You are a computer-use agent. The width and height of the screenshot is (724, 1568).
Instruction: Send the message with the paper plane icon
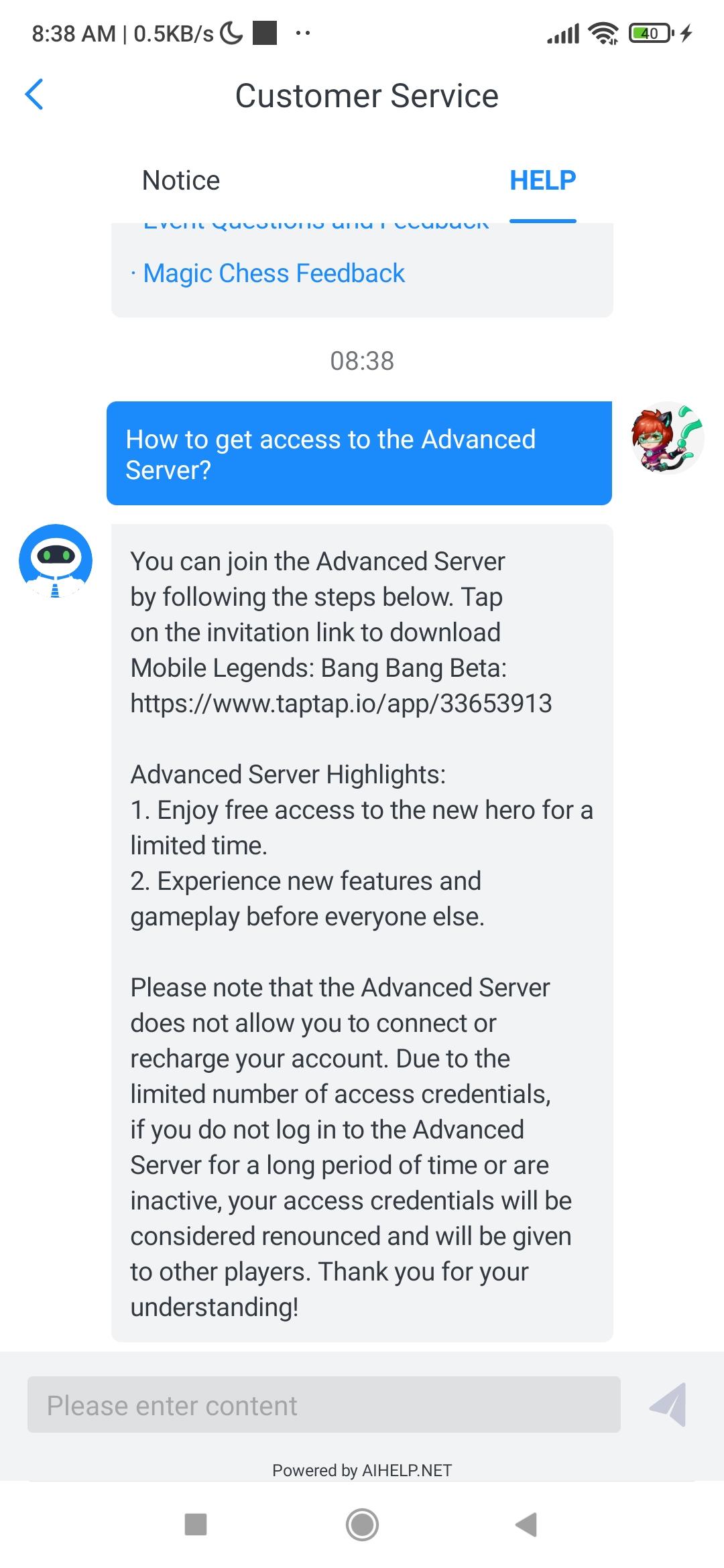click(668, 1405)
